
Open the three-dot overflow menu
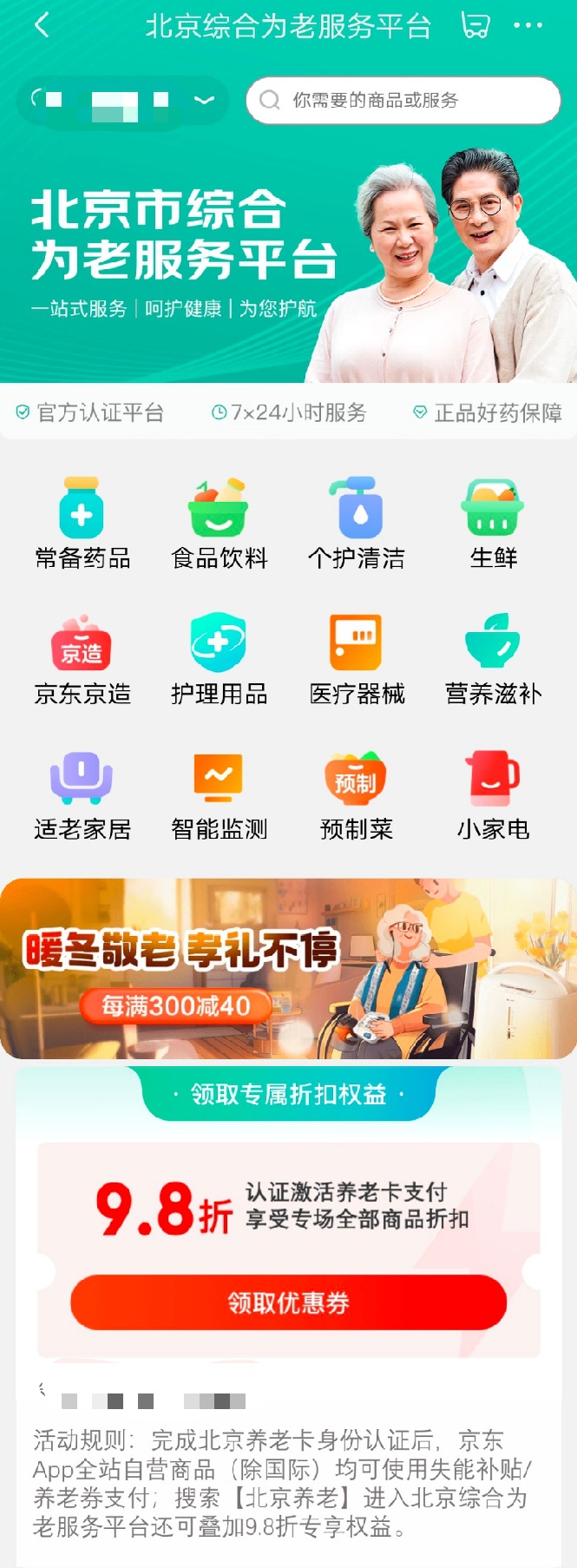[528, 26]
